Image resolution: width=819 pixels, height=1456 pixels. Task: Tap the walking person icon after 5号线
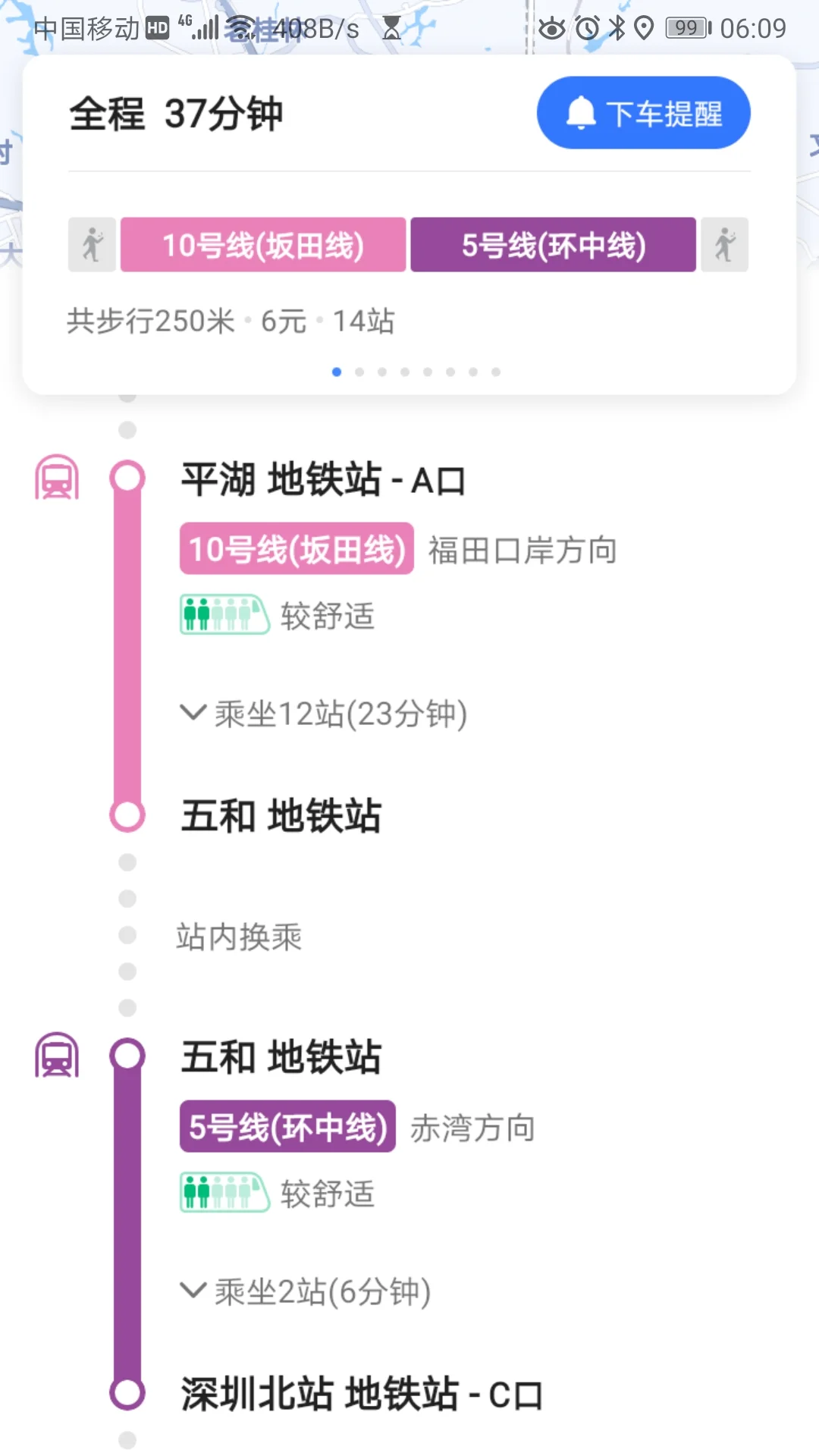point(726,244)
